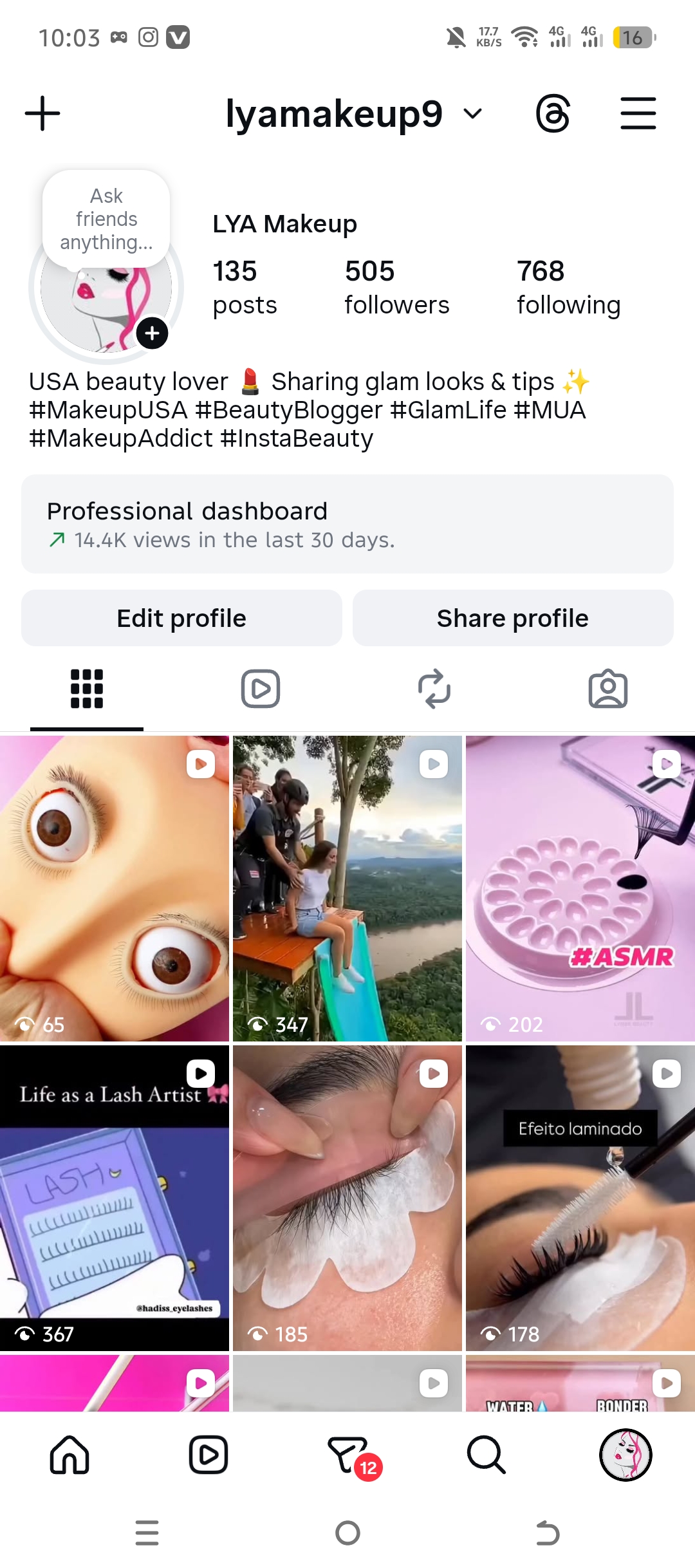The height and width of the screenshot is (1568, 695).
Task: Tap the plus icon to create a post
Action: click(x=42, y=113)
